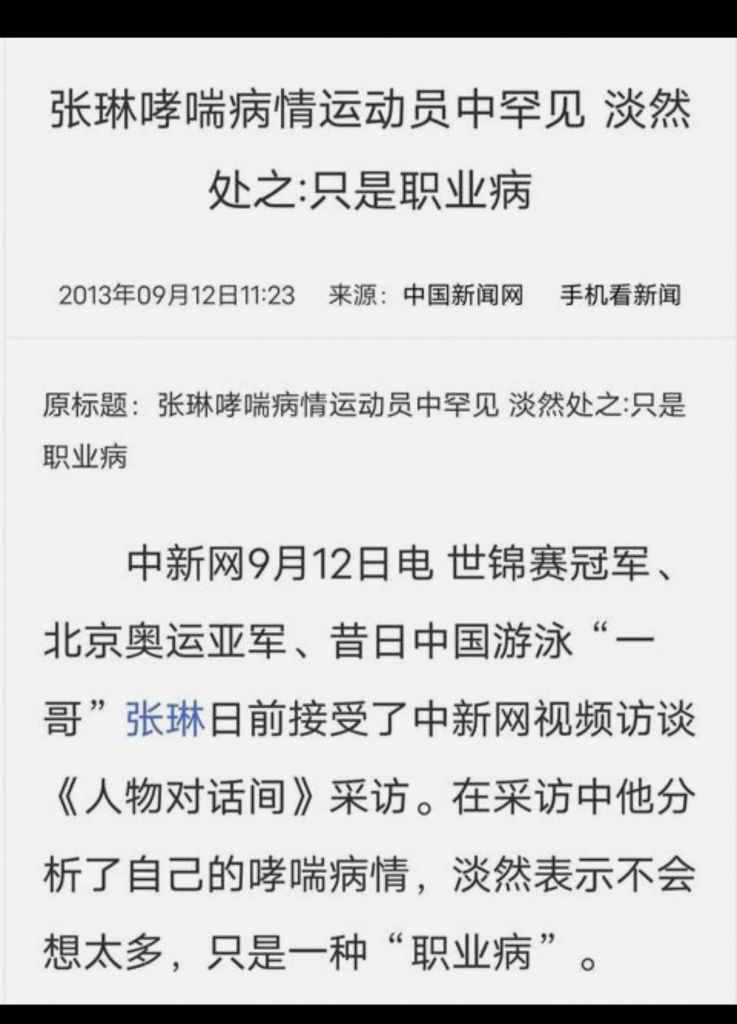Tap the 手机看新闻 link
The image size is (737, 1024).
click(x=620, y=295)
